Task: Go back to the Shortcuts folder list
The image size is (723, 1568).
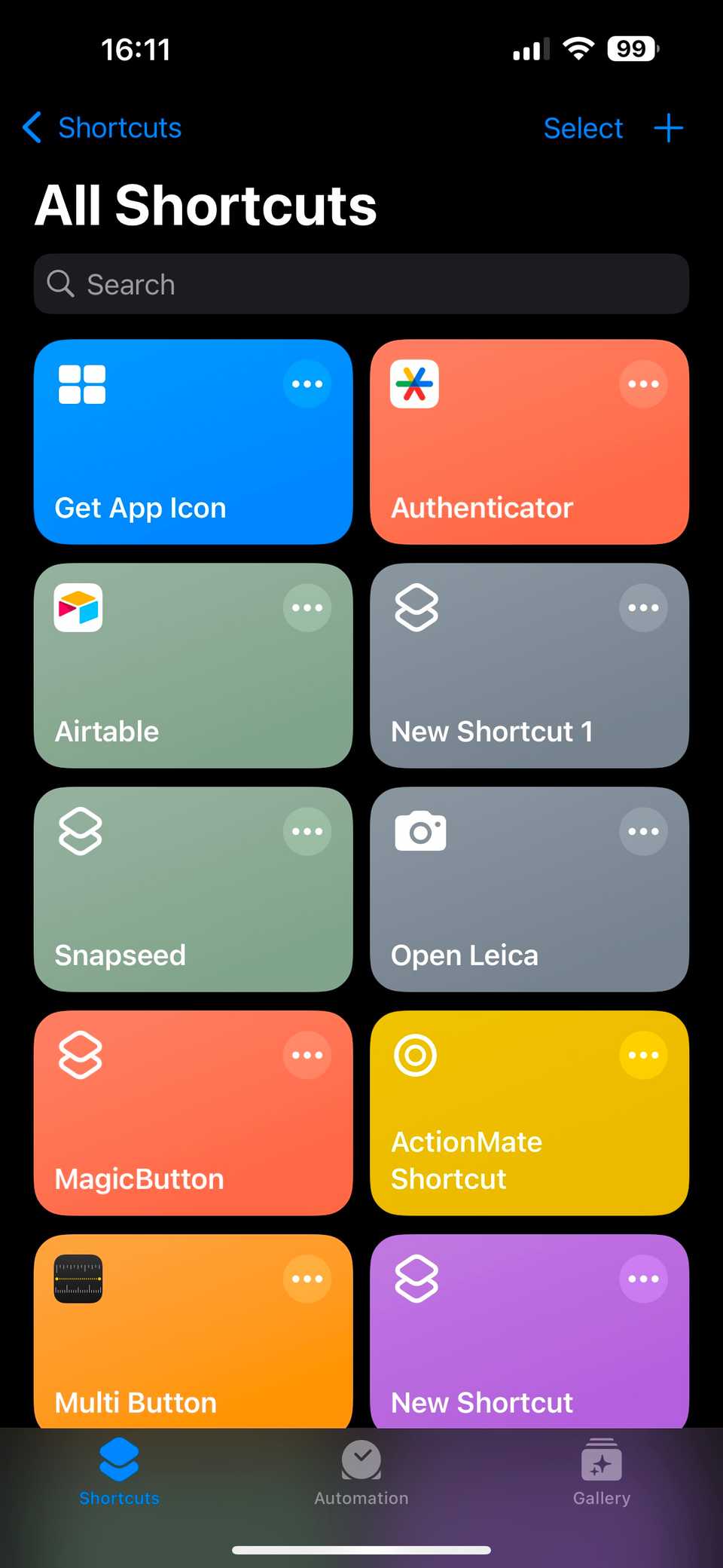Action: tap(102, 128)
